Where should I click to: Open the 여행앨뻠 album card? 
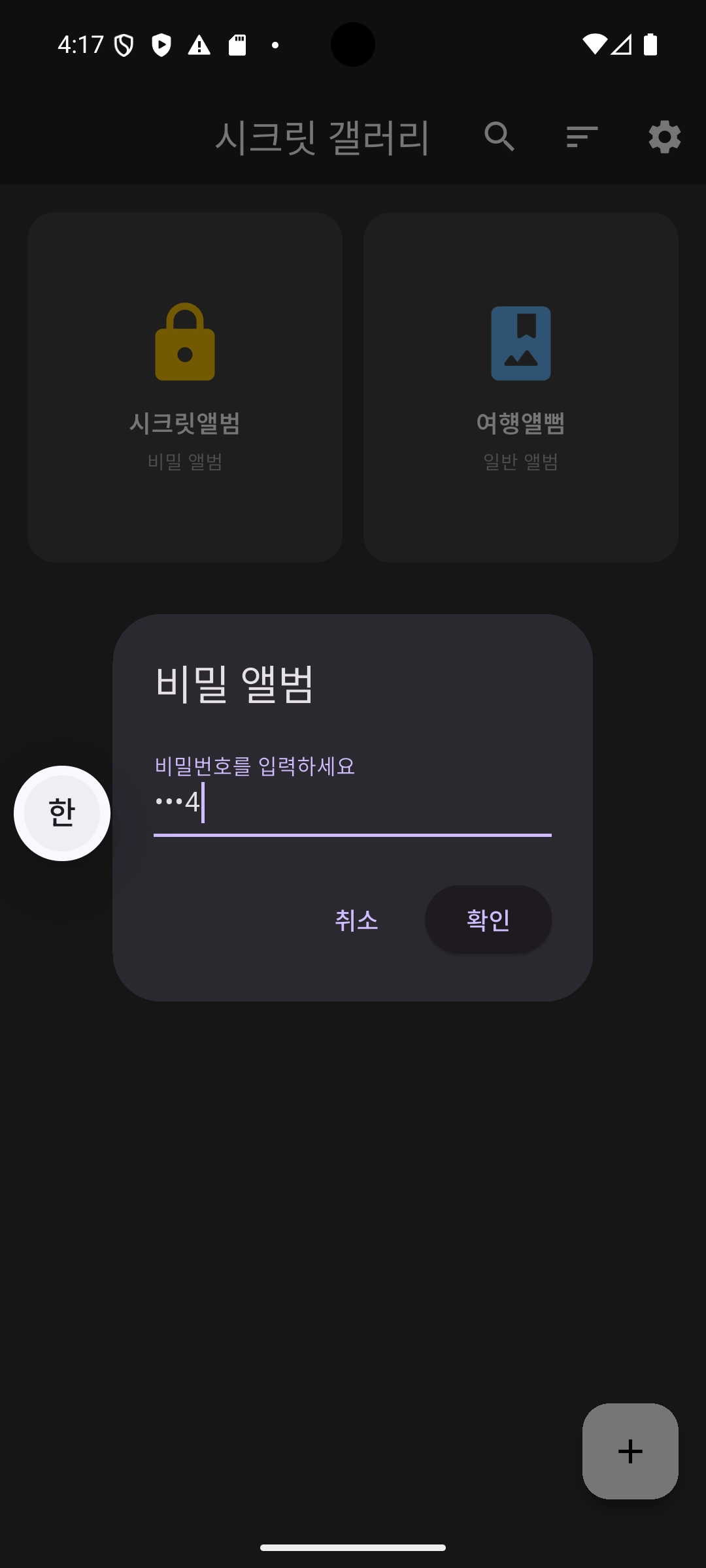click(x=521, y=387)
